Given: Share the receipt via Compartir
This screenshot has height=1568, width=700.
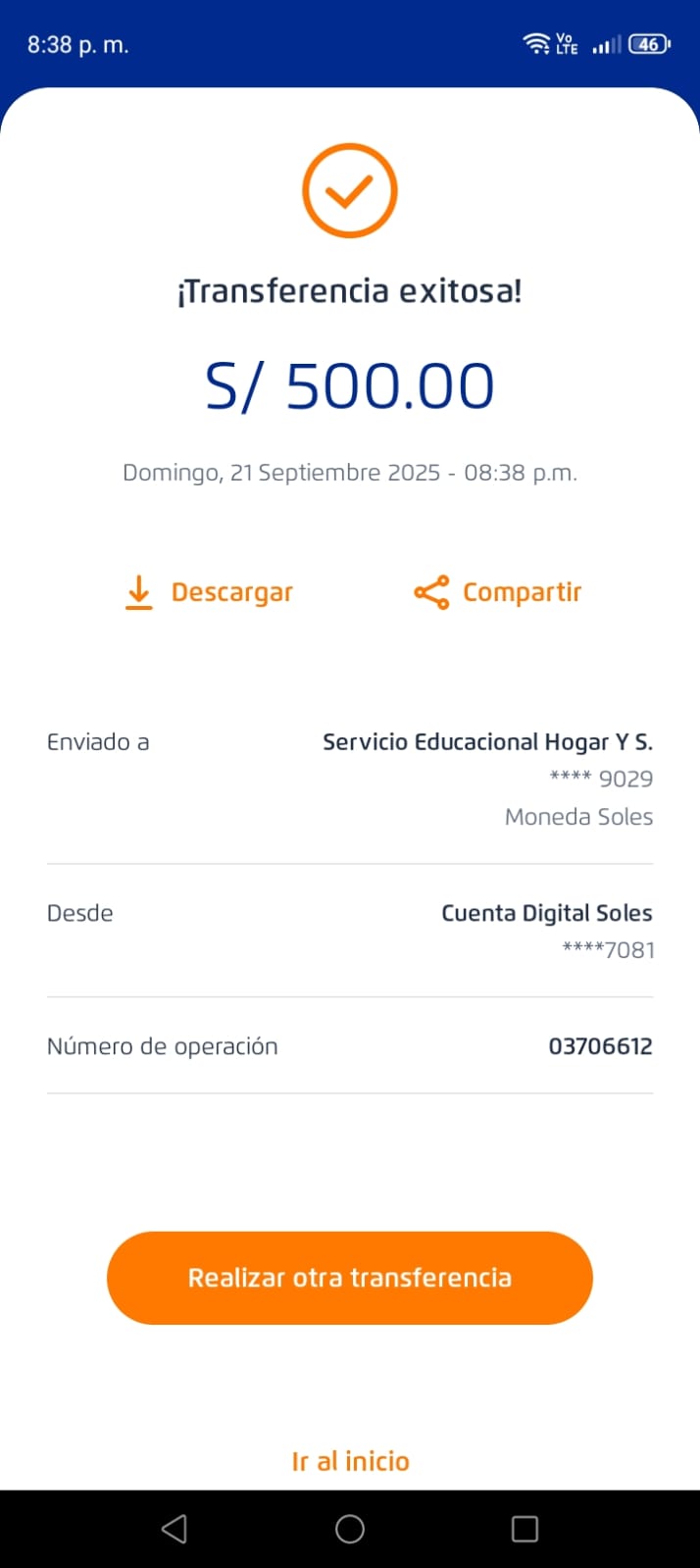Looking at the screenshot, I should [498, 592].
